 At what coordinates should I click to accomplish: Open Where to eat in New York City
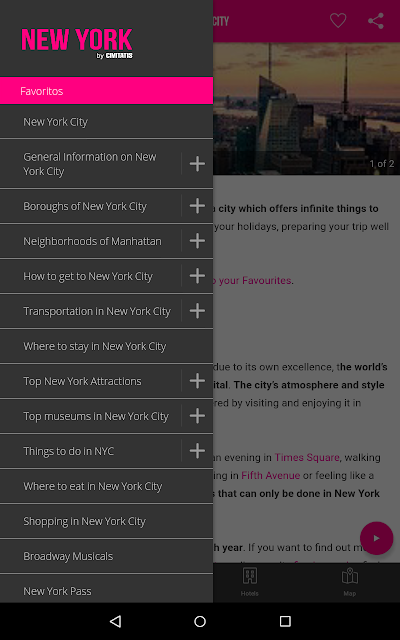tap(106, 486)
